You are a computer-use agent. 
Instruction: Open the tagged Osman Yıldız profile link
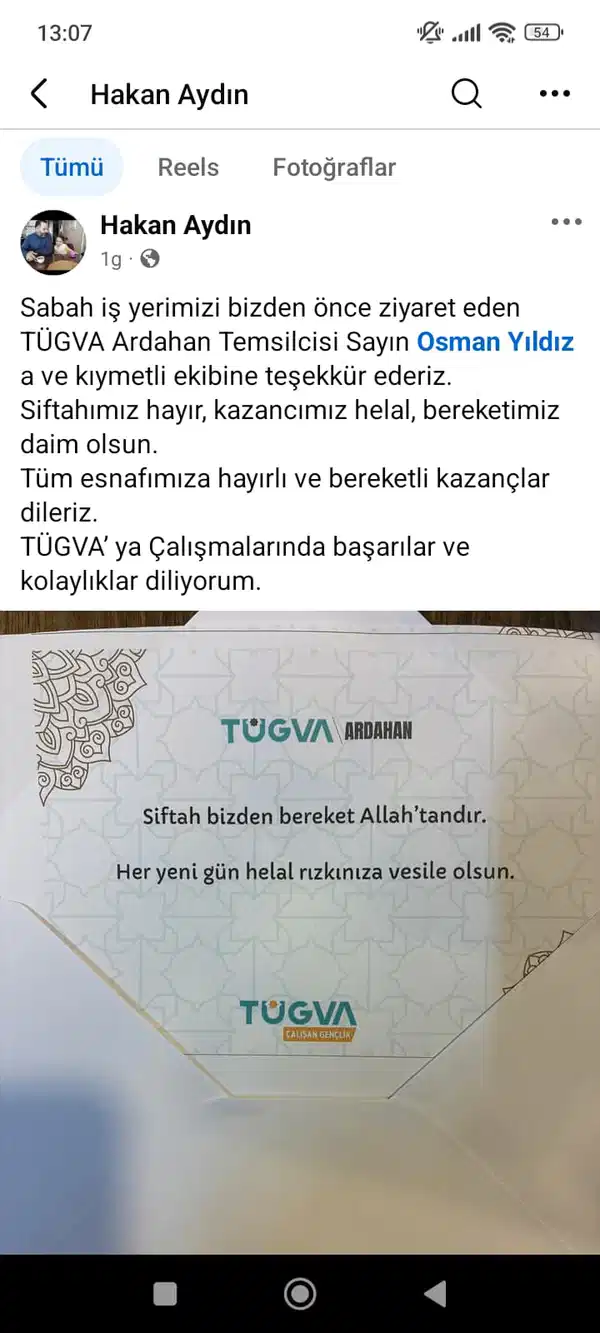(x=495, y=342)
